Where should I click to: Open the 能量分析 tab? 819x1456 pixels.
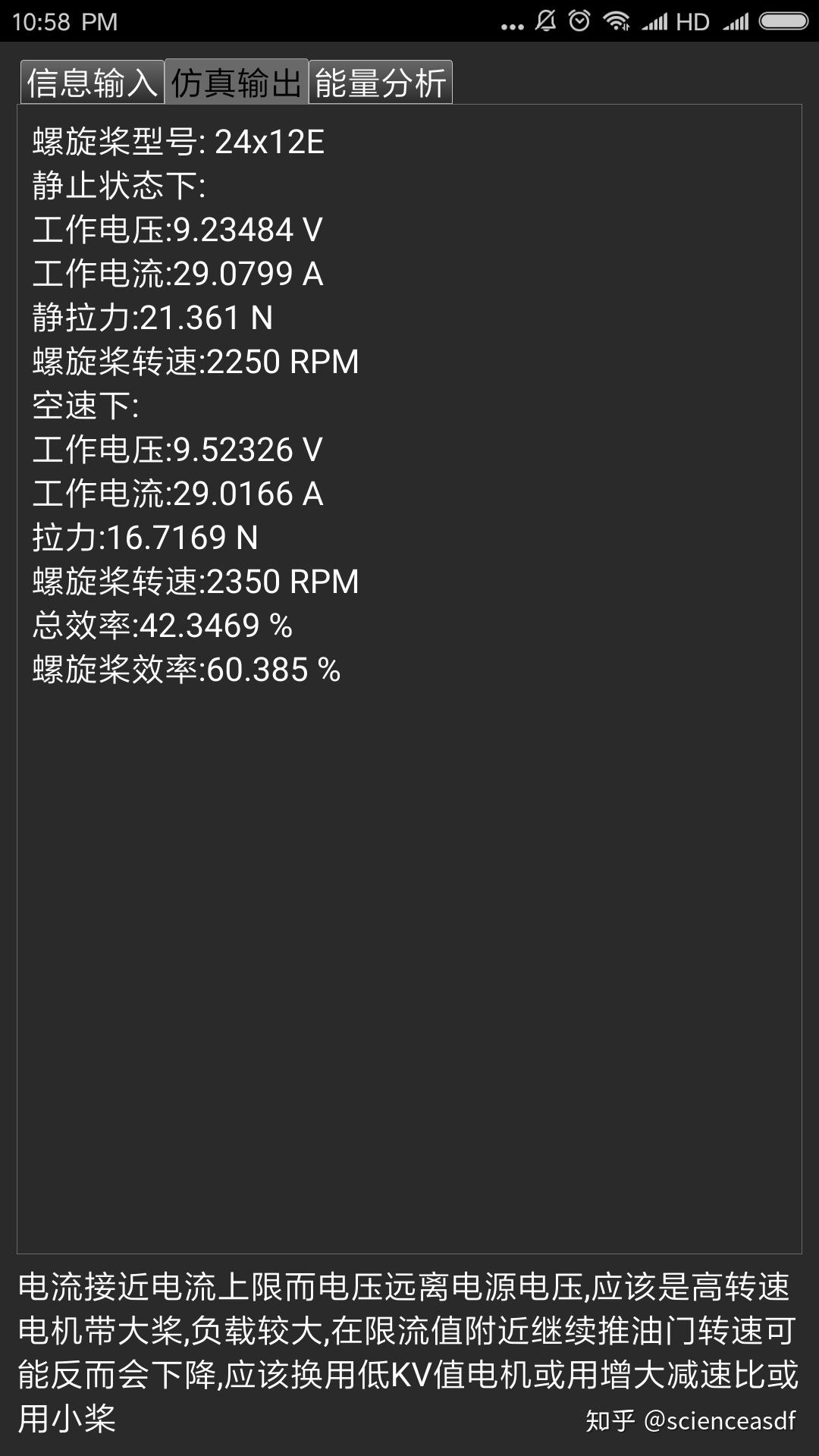(x=380, y=83)
